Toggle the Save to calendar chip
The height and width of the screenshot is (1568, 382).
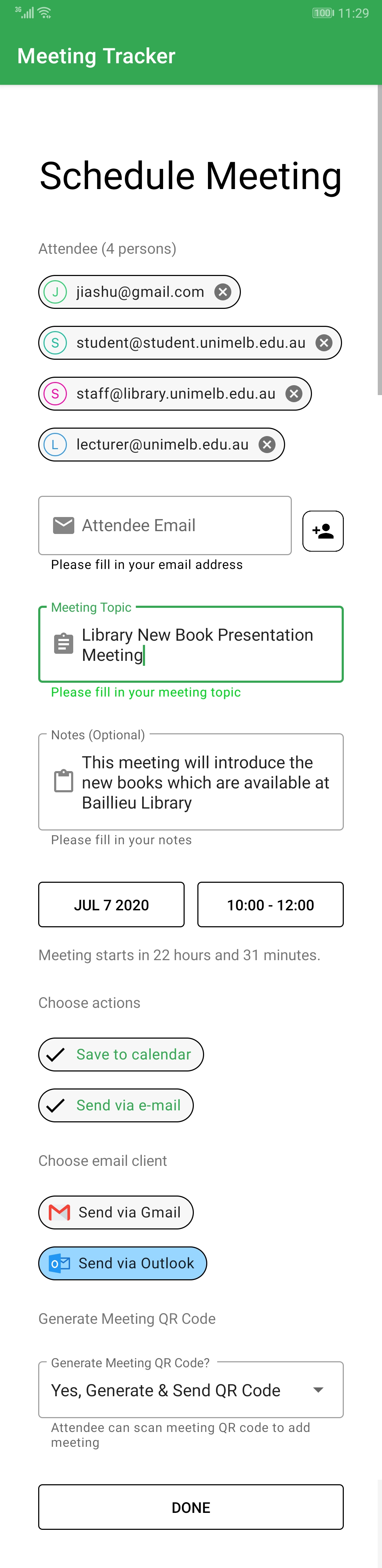click(x=121, y=1054)
